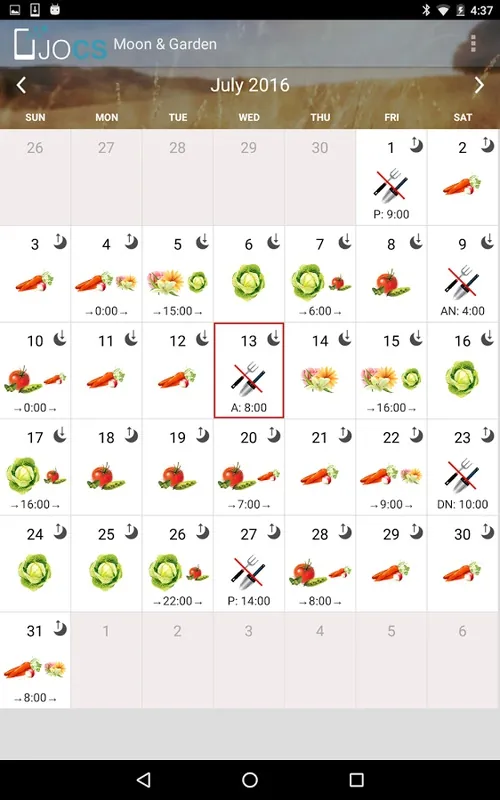Viewport: 500px width, 800px height.
Task: Select July 27 marked P: 14:00
Action: click(x=249, y=564)
